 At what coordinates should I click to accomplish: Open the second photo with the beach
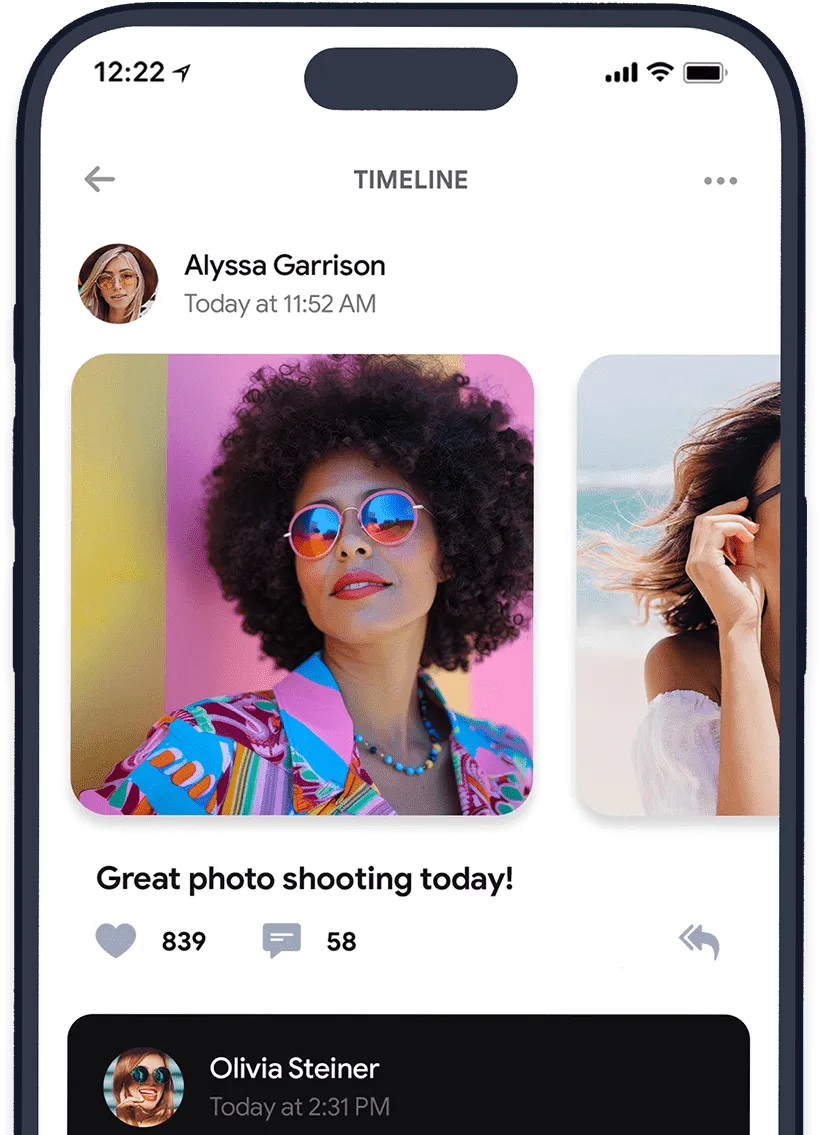tap(678, 584)
